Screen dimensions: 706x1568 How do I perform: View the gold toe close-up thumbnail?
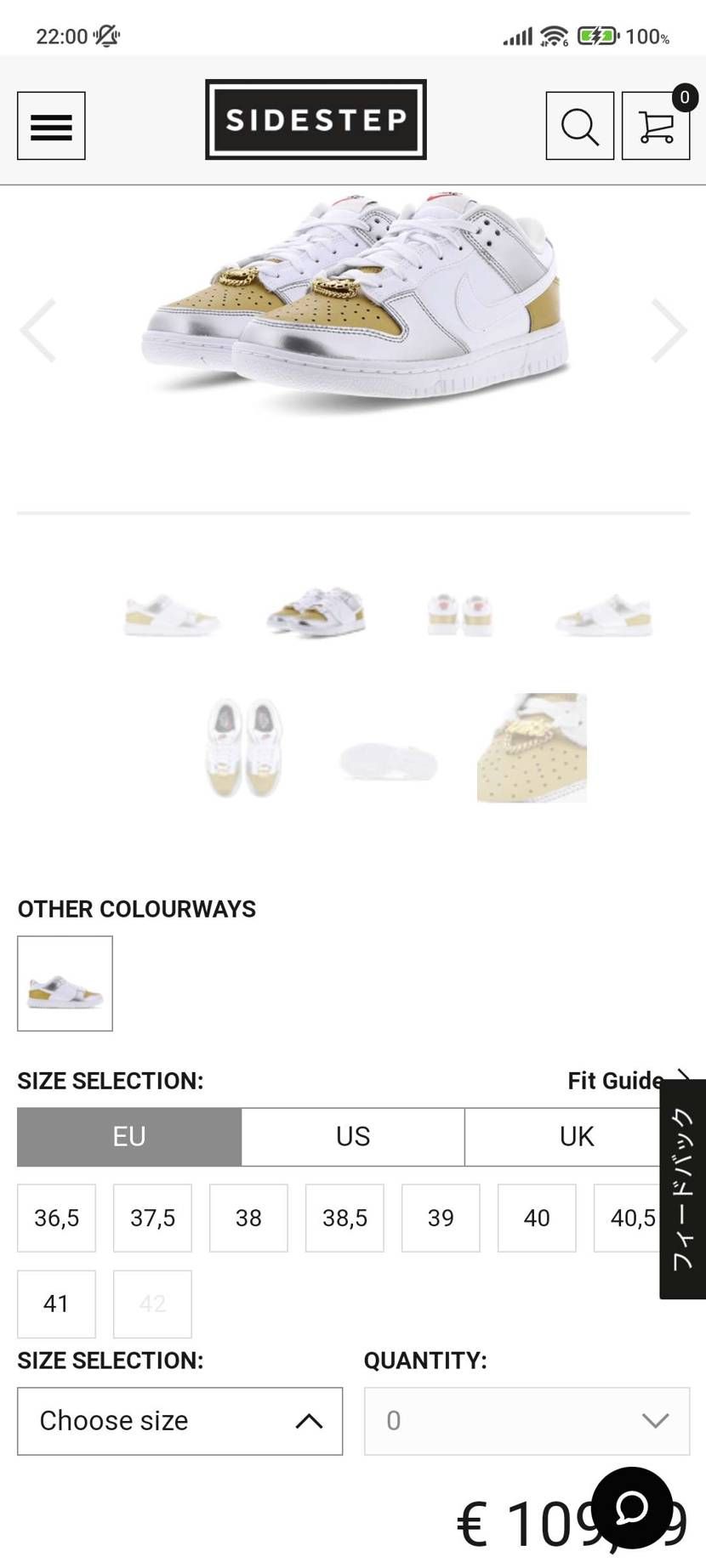coord(532,747)
